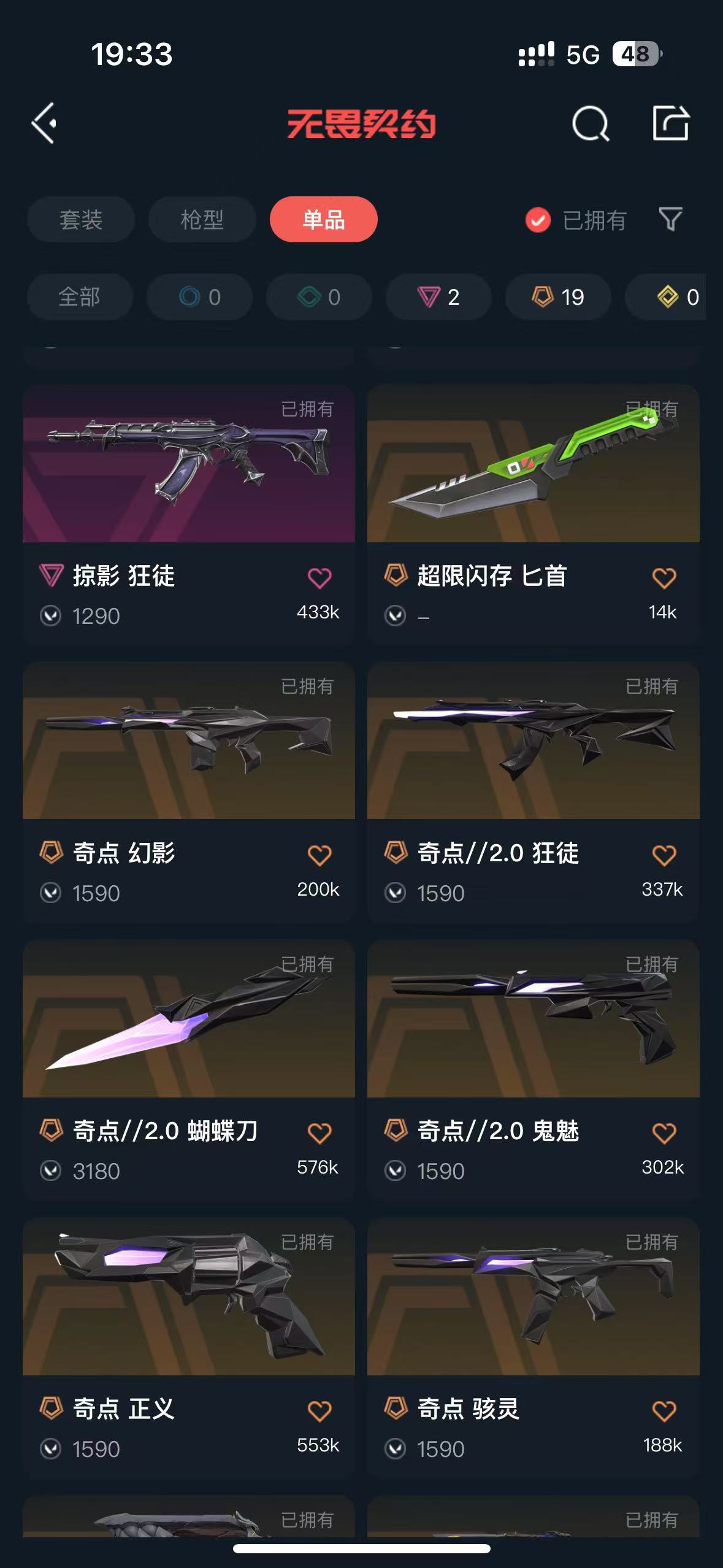Select the 单品 tab
The height and width of the screenshot is (1568, 723).
click(x=323, y=220)
